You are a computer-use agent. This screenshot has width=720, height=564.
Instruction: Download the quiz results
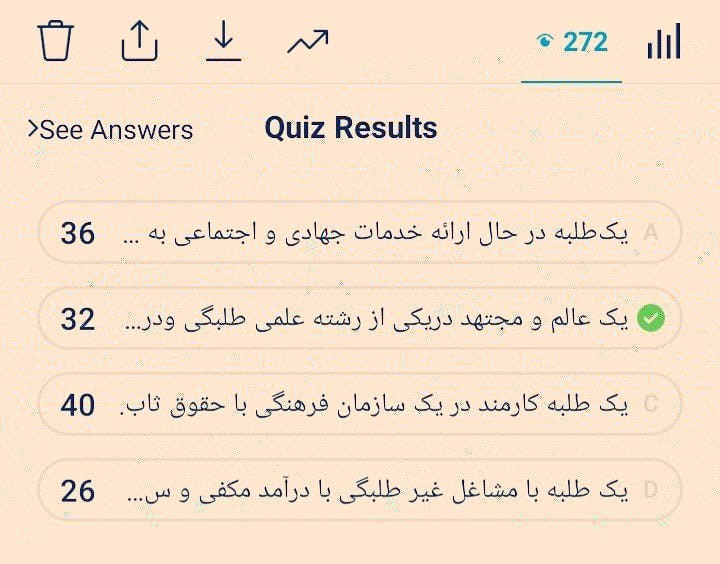click(x=223, y=42)
